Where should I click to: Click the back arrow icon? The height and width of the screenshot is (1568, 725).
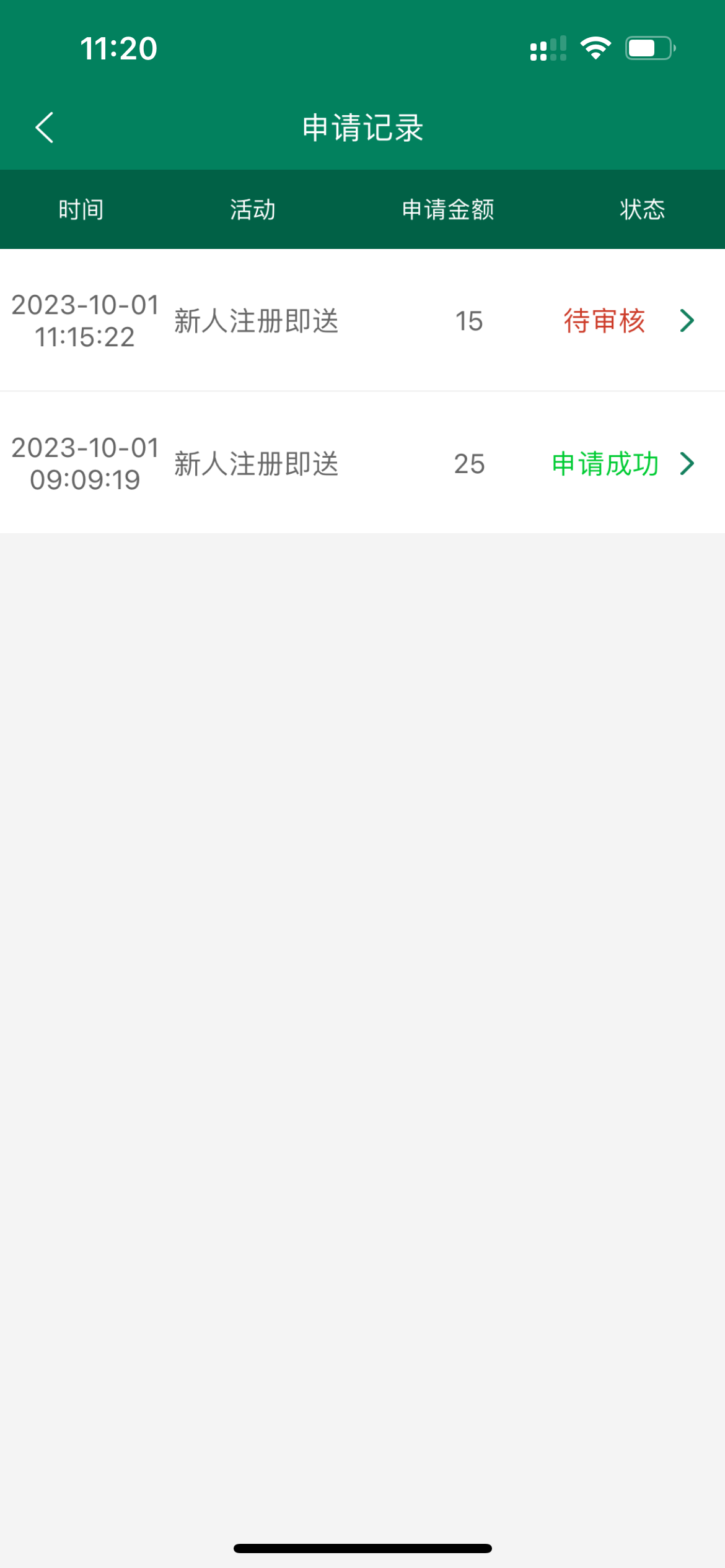click(43, 128)
